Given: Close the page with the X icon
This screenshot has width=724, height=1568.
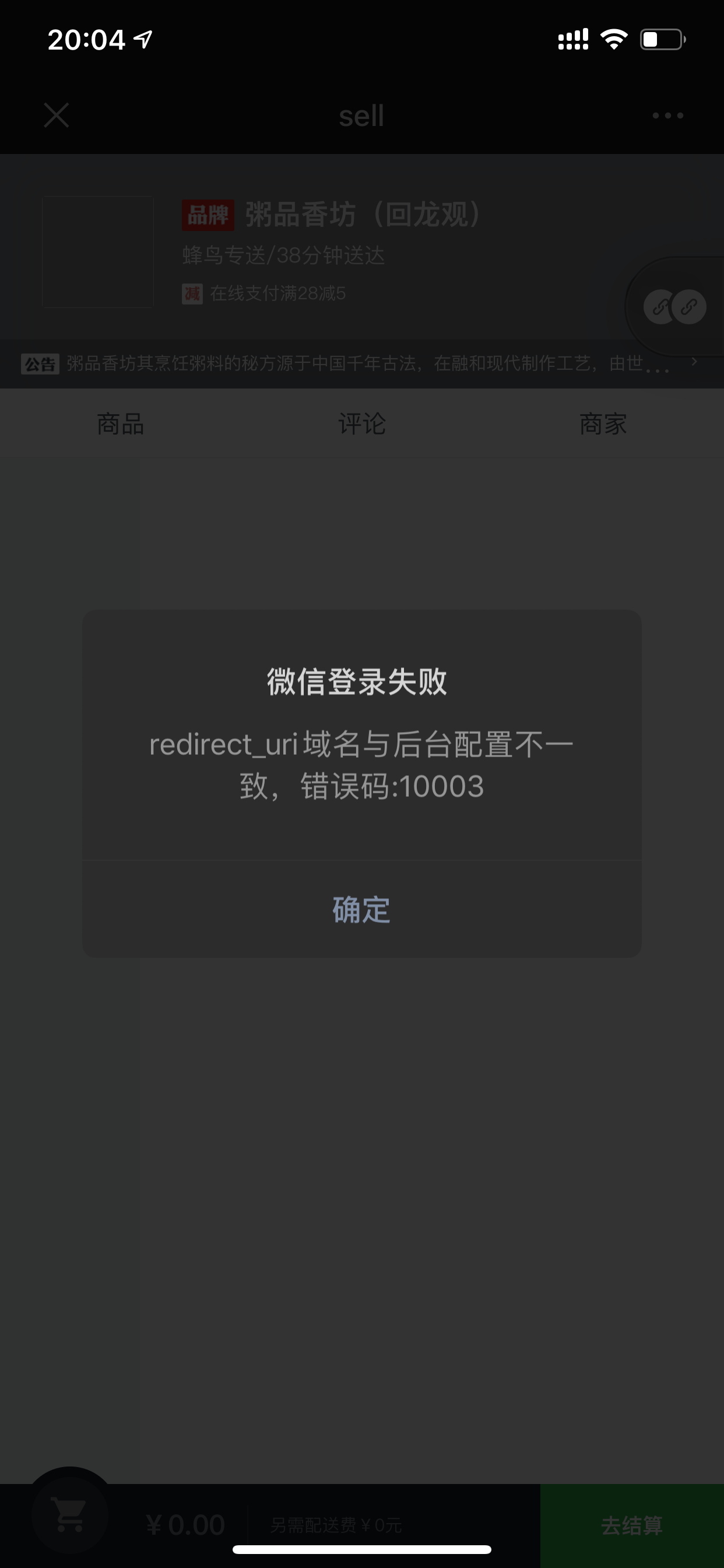Looking at the screenshot, I should click(x=57, y=116).
